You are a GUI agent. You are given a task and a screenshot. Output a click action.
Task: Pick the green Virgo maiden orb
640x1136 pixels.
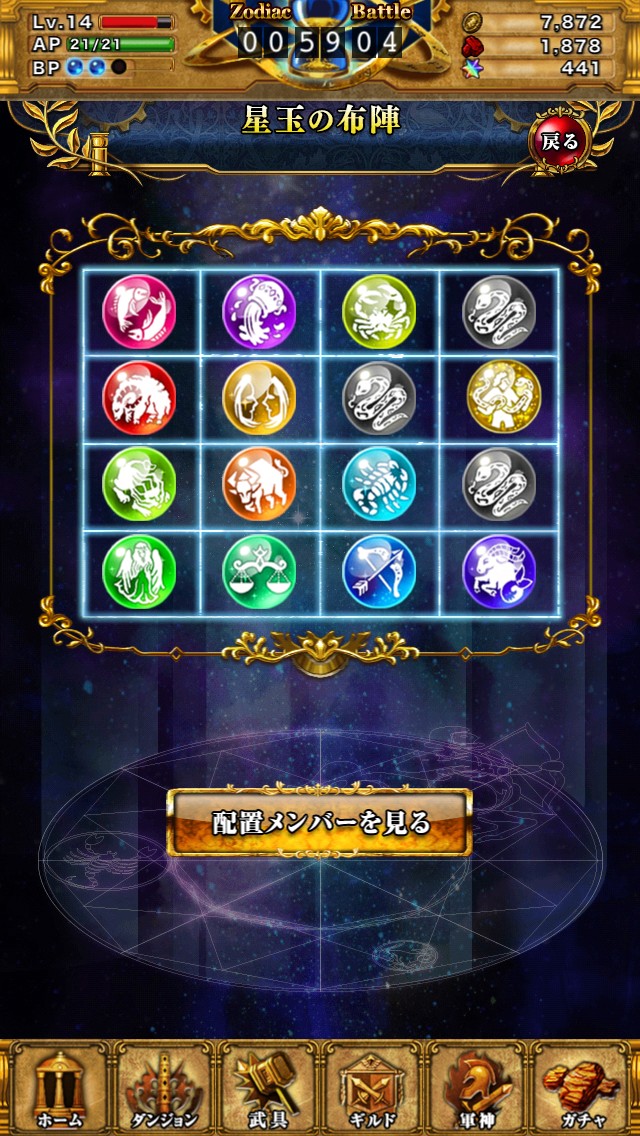point(139,571)
